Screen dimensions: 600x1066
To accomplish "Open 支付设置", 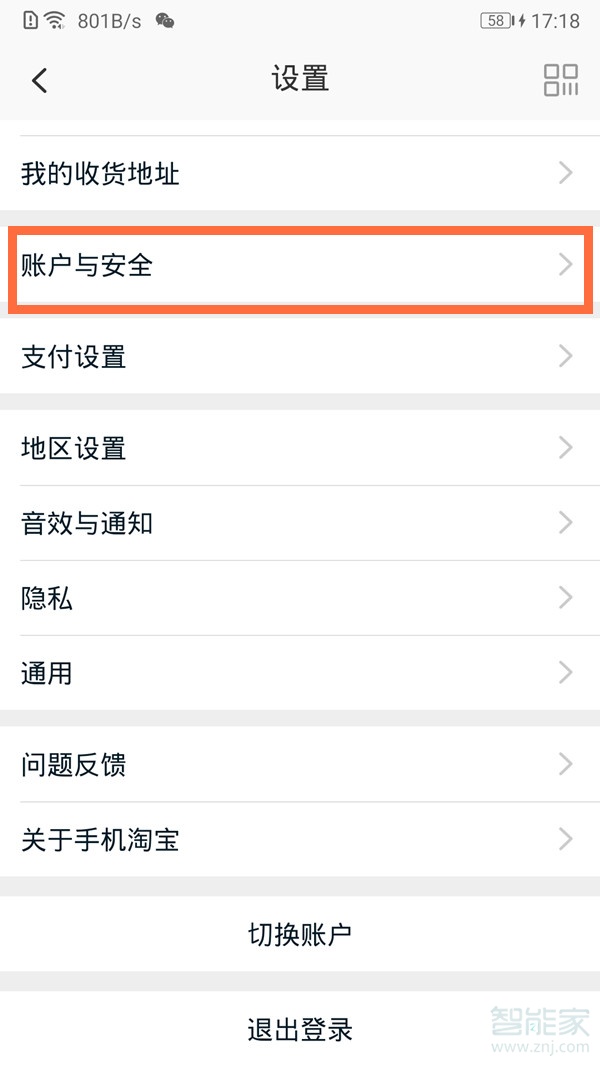I will 300,356.
